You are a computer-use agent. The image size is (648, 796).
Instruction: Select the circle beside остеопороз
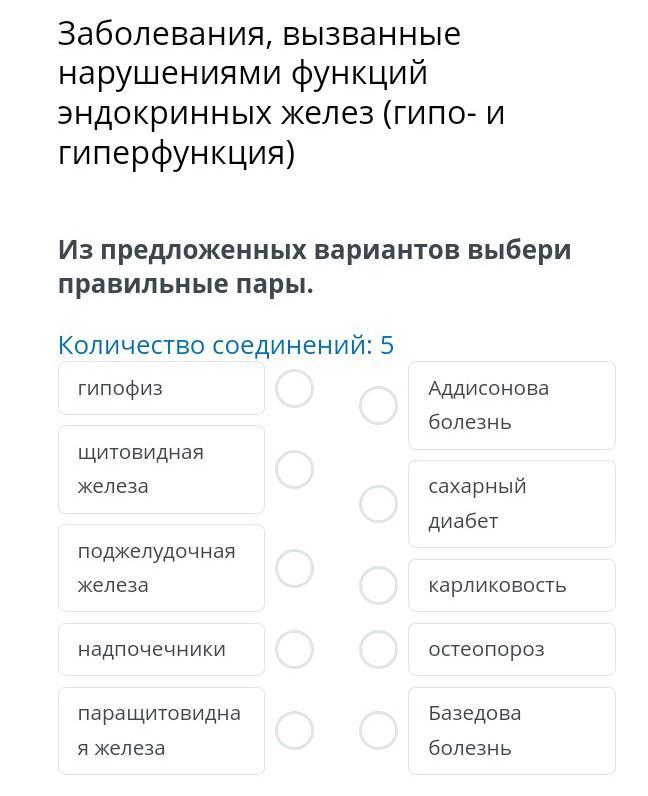tap(378, 649)
